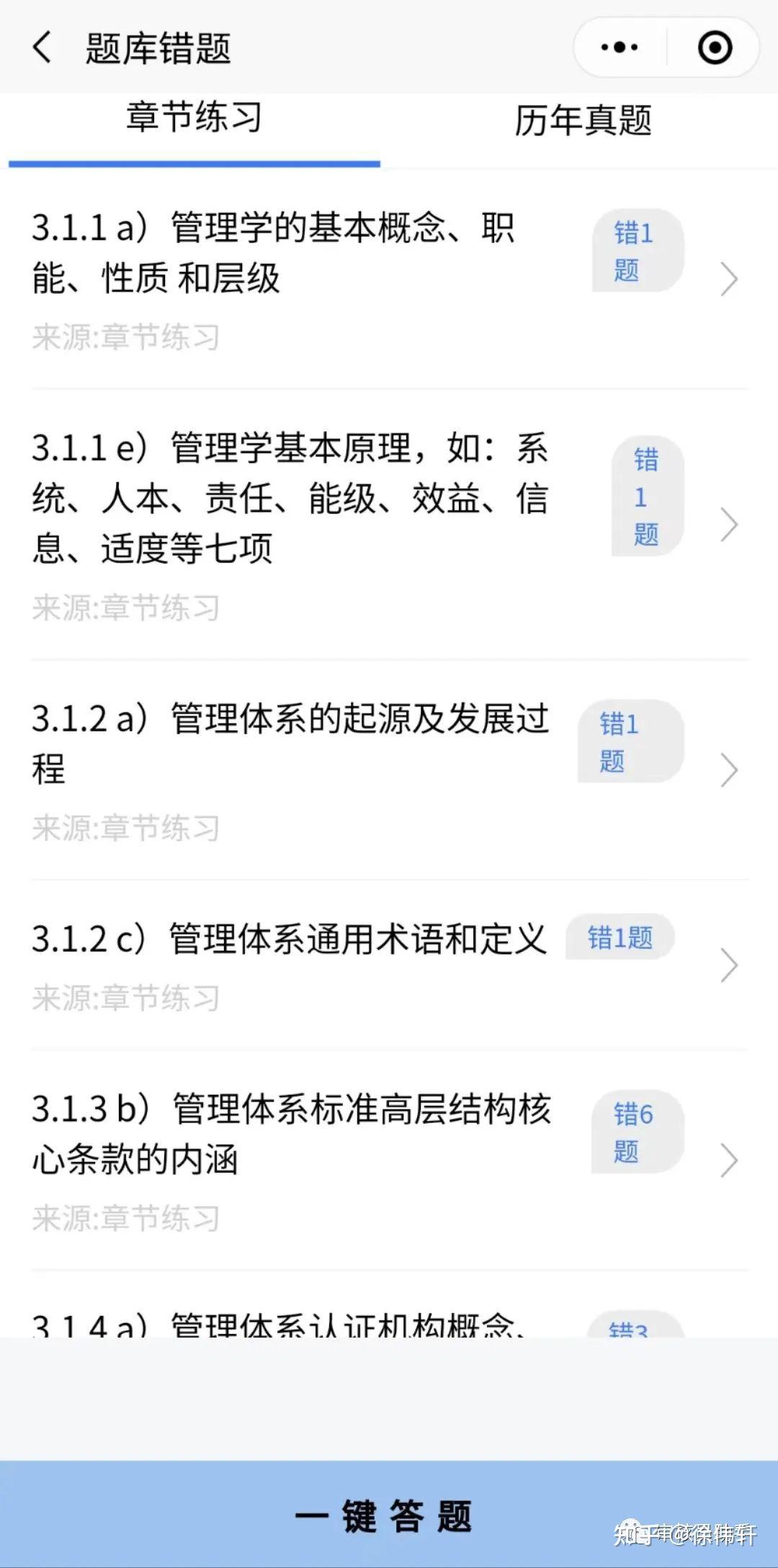This screenshot has height=1568, width=778.
Task: Open 3.1.2 c) 管理体系通用术语和定义 row
Action: (389, 965)
